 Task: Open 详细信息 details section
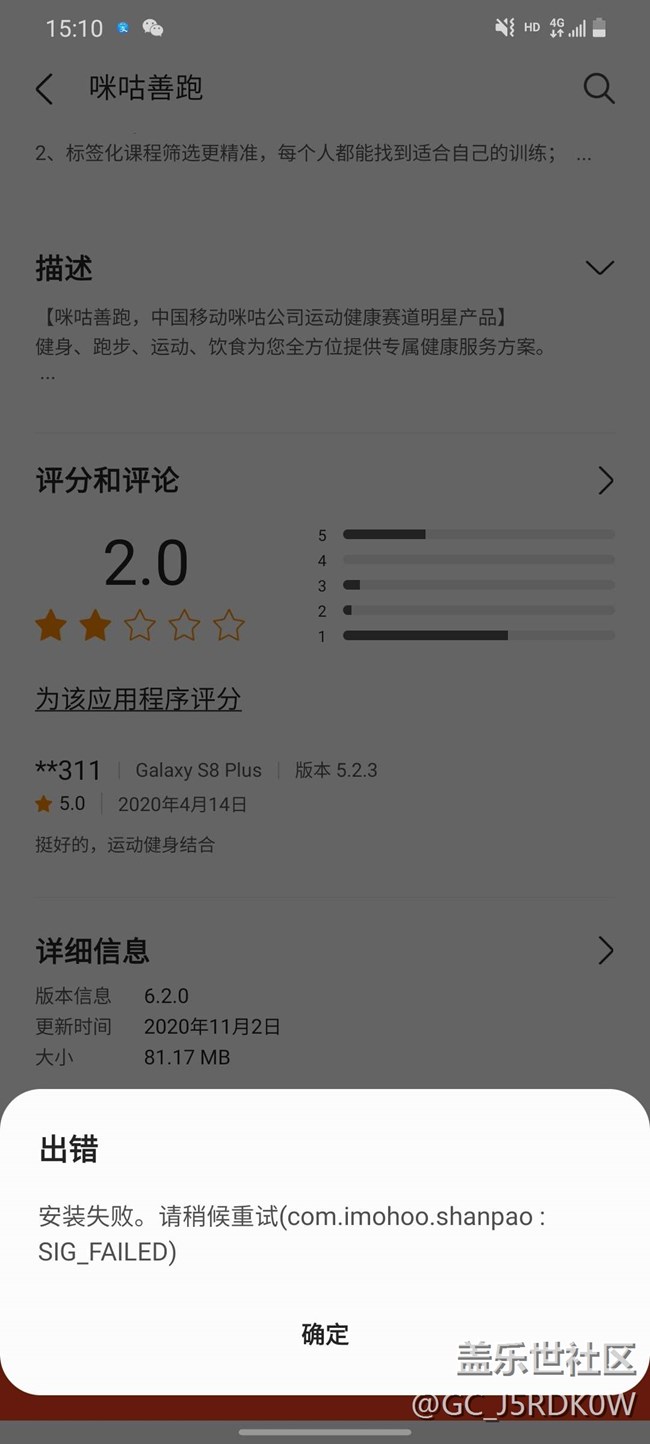click(x=604, y=950)
